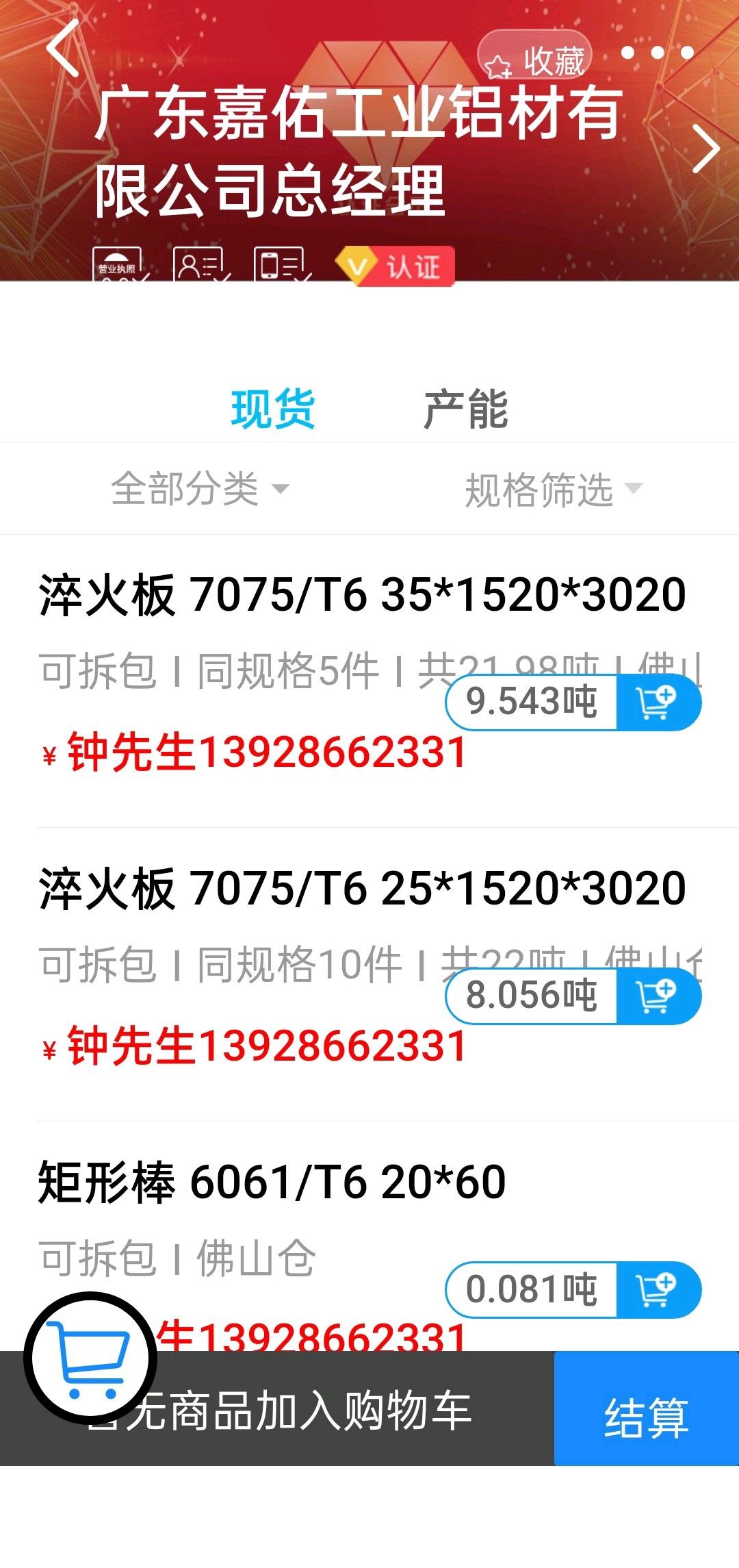Tap the 认证 verified badge

(395, 266)
